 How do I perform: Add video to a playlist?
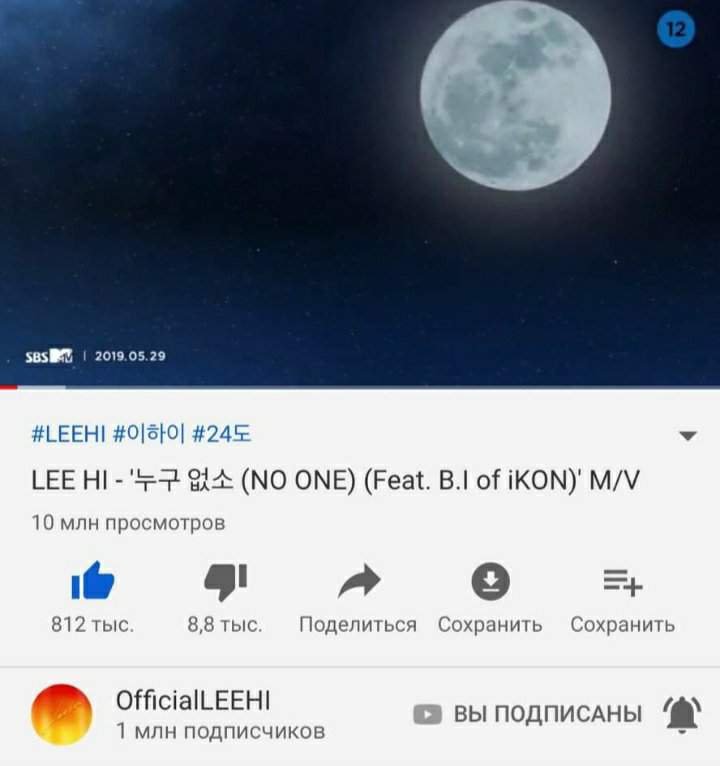(x=622, y=582)
